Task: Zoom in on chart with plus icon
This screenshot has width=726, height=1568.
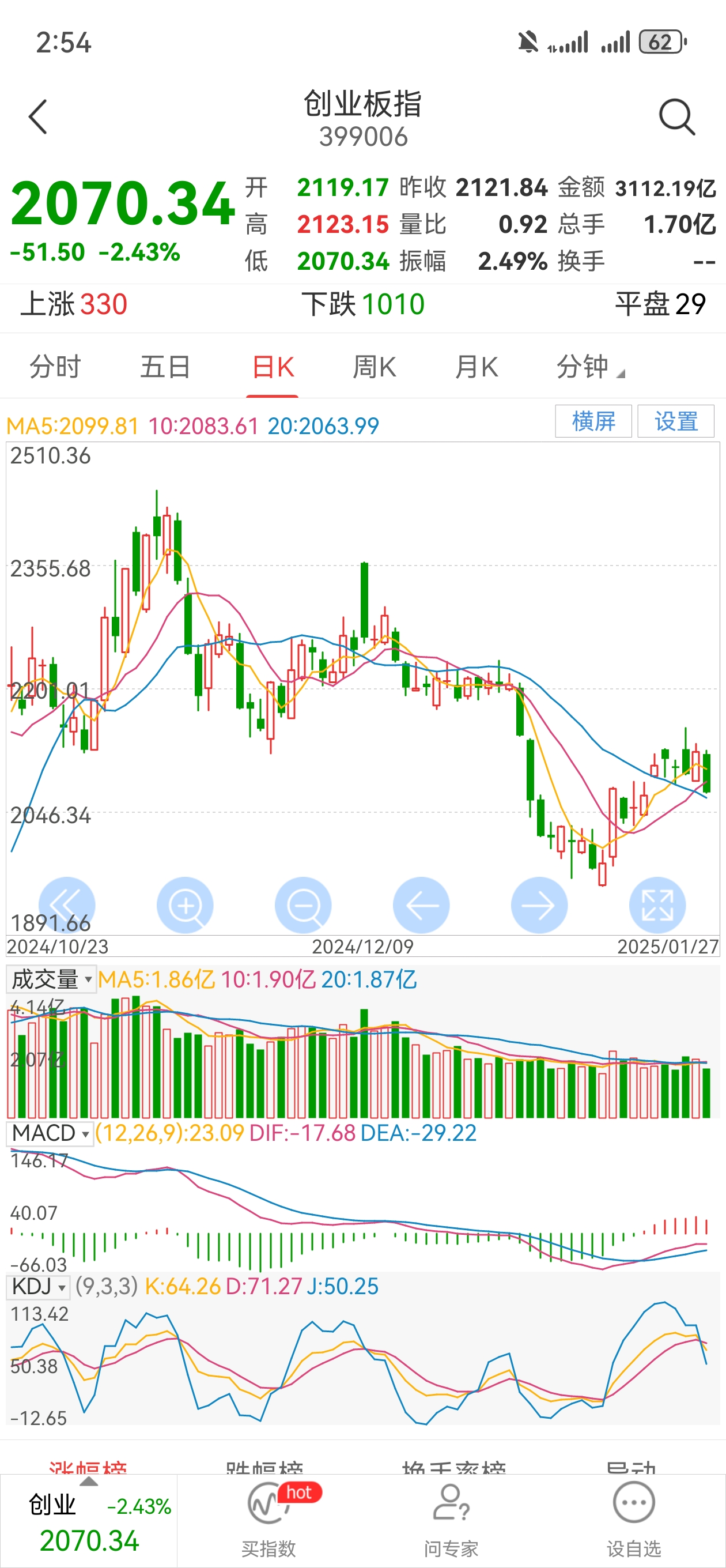Action: (x=186, y=905)
